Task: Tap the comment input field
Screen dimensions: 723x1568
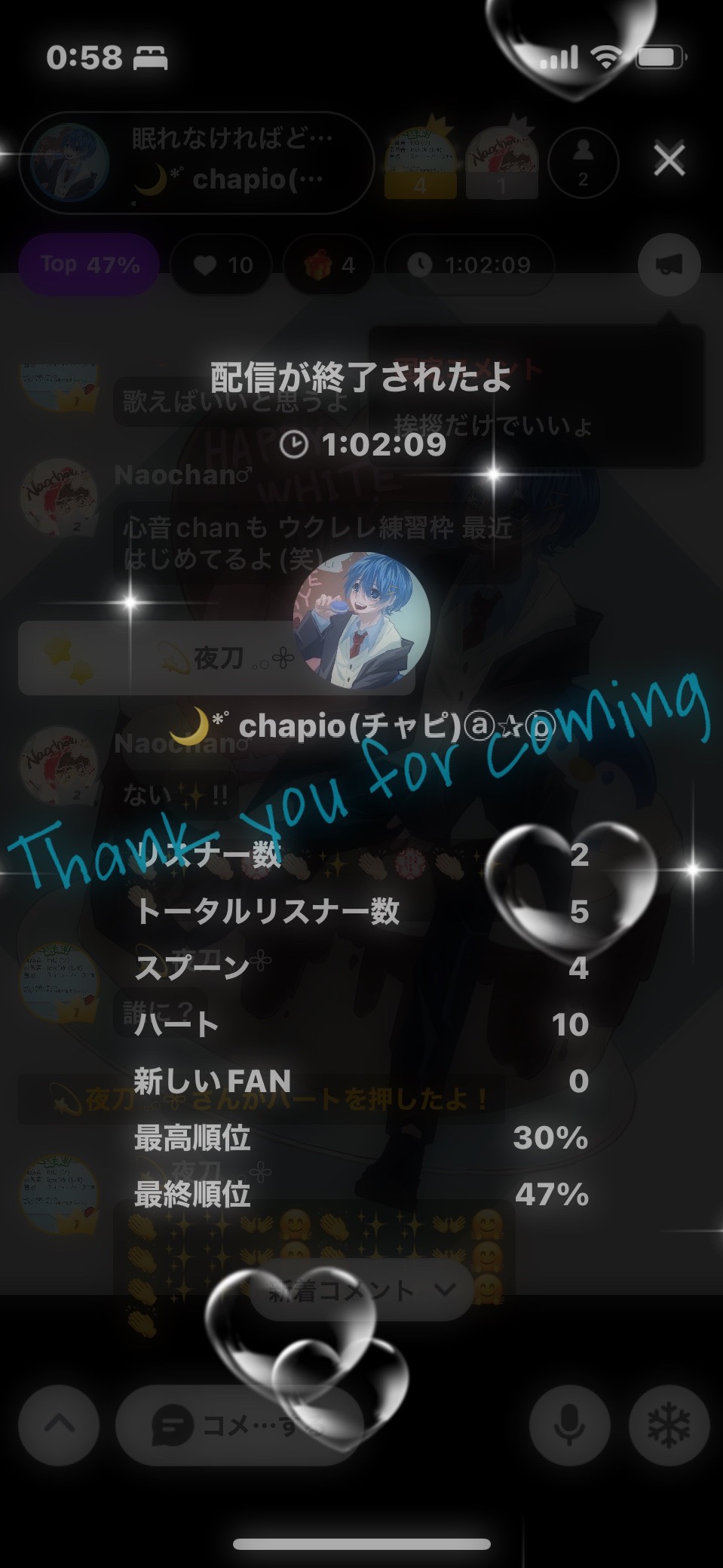Action: click(x=241, y=1425)
